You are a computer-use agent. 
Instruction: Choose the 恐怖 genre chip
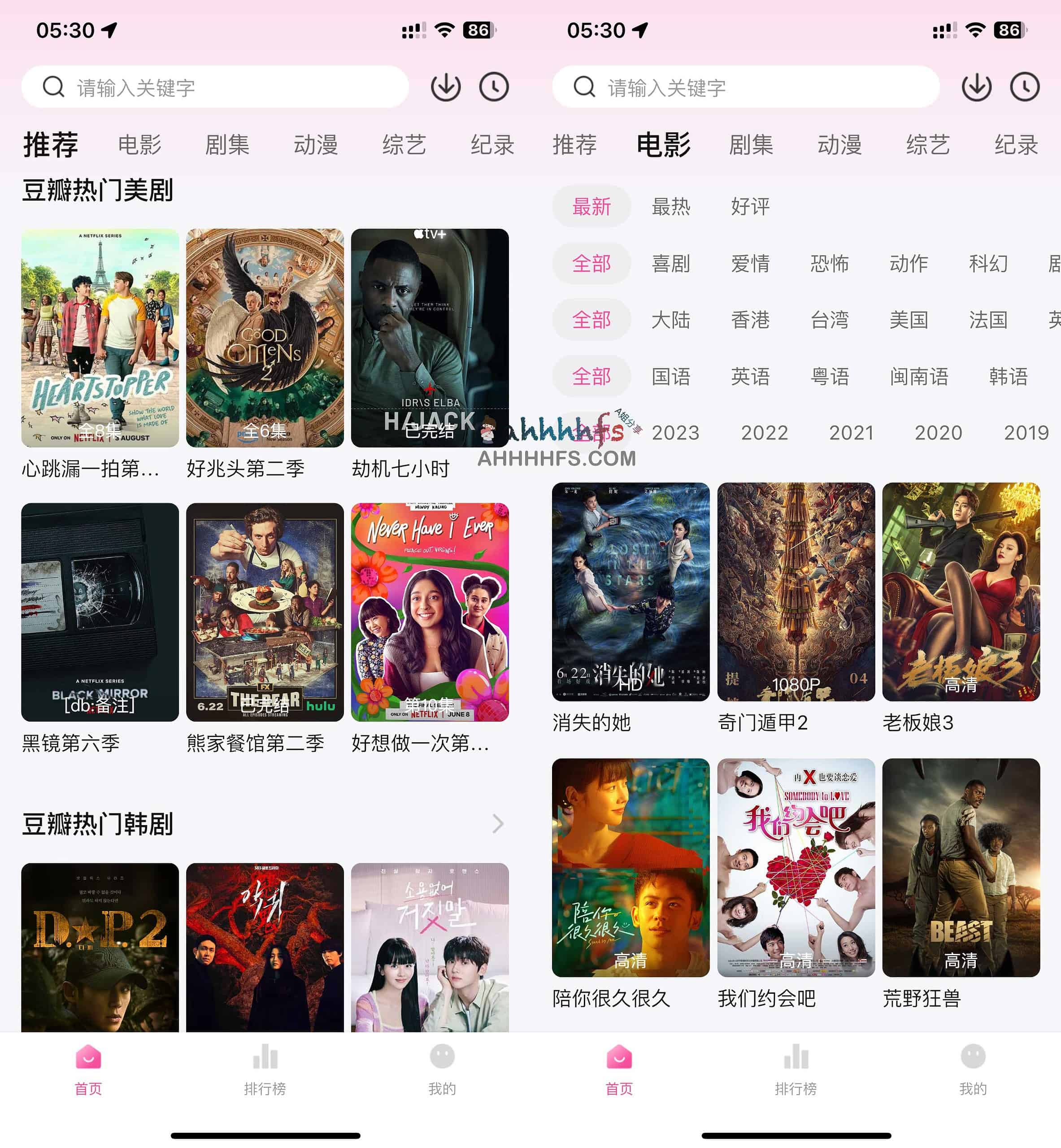pyautogui.click(x=829, y=264)
